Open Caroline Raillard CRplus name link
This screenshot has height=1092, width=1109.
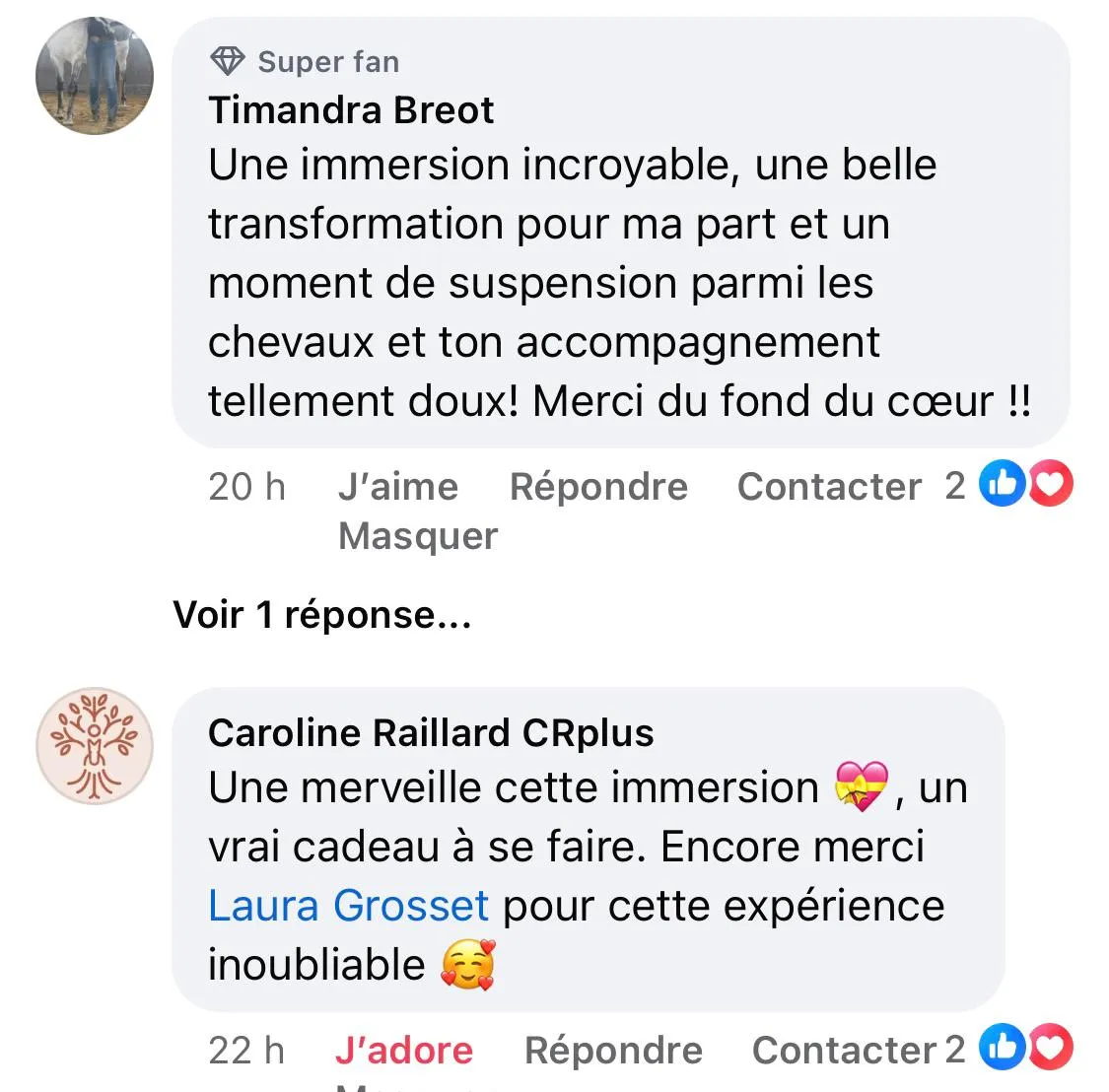pos(431,733)
